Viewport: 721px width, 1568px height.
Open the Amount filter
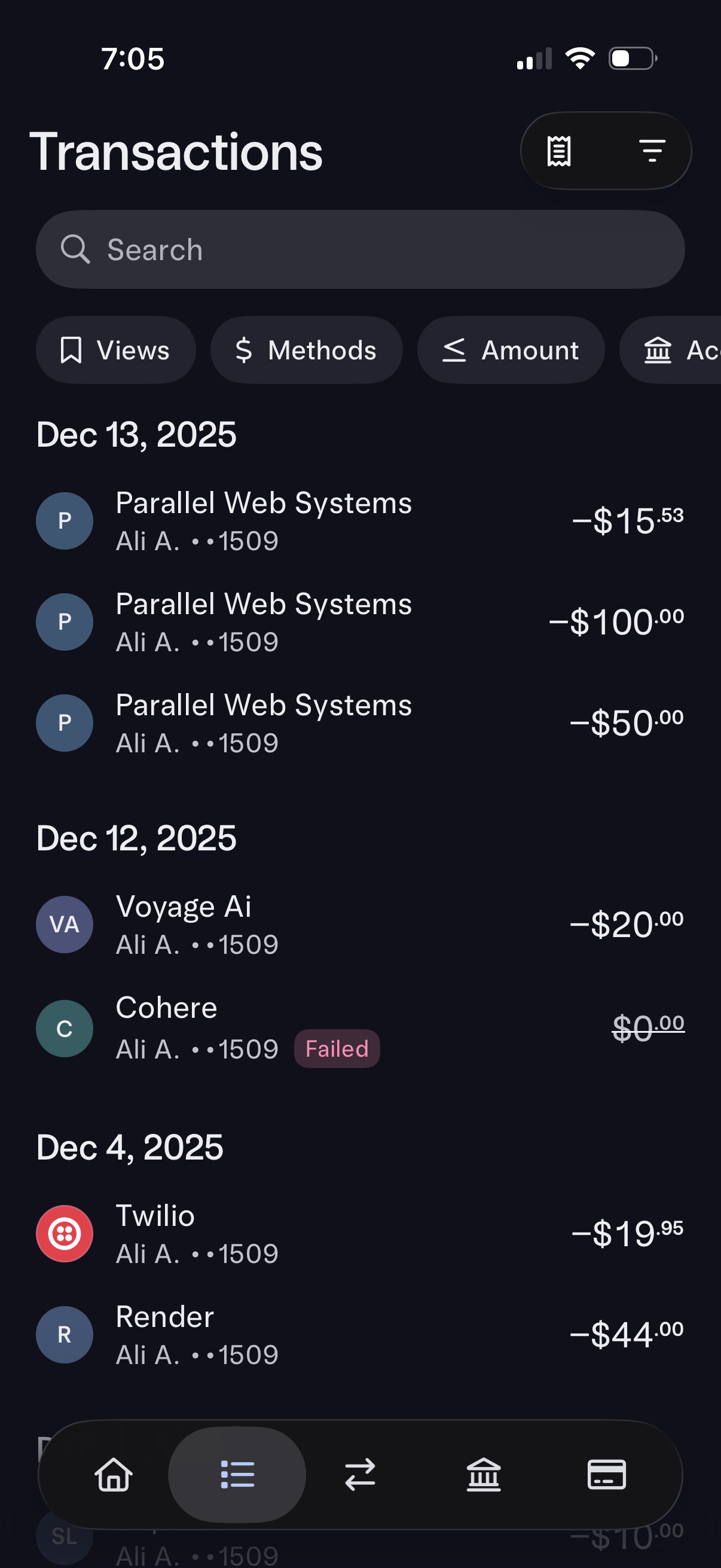[511, 350]
